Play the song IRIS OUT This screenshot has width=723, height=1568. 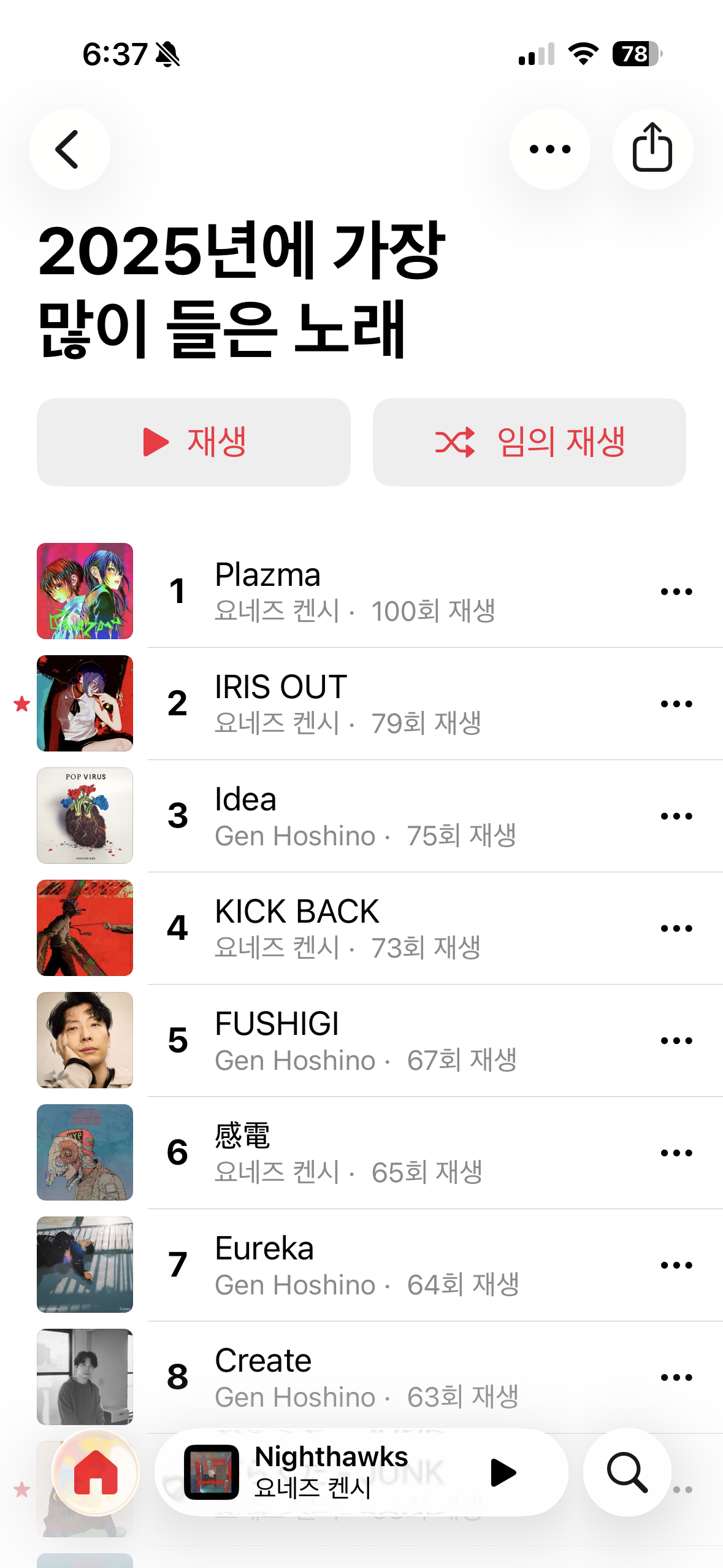click(x=368, y=703)
